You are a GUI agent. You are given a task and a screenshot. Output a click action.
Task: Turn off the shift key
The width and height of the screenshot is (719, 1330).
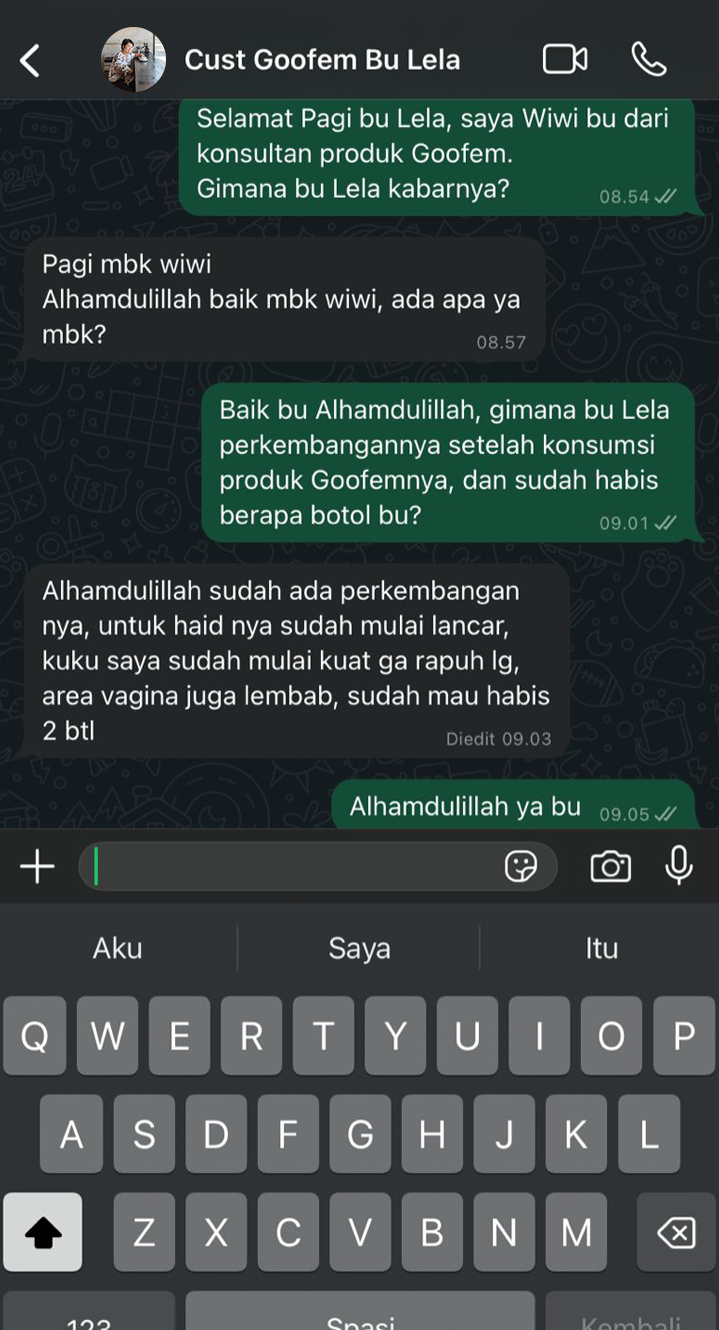tap(43, 1233)
